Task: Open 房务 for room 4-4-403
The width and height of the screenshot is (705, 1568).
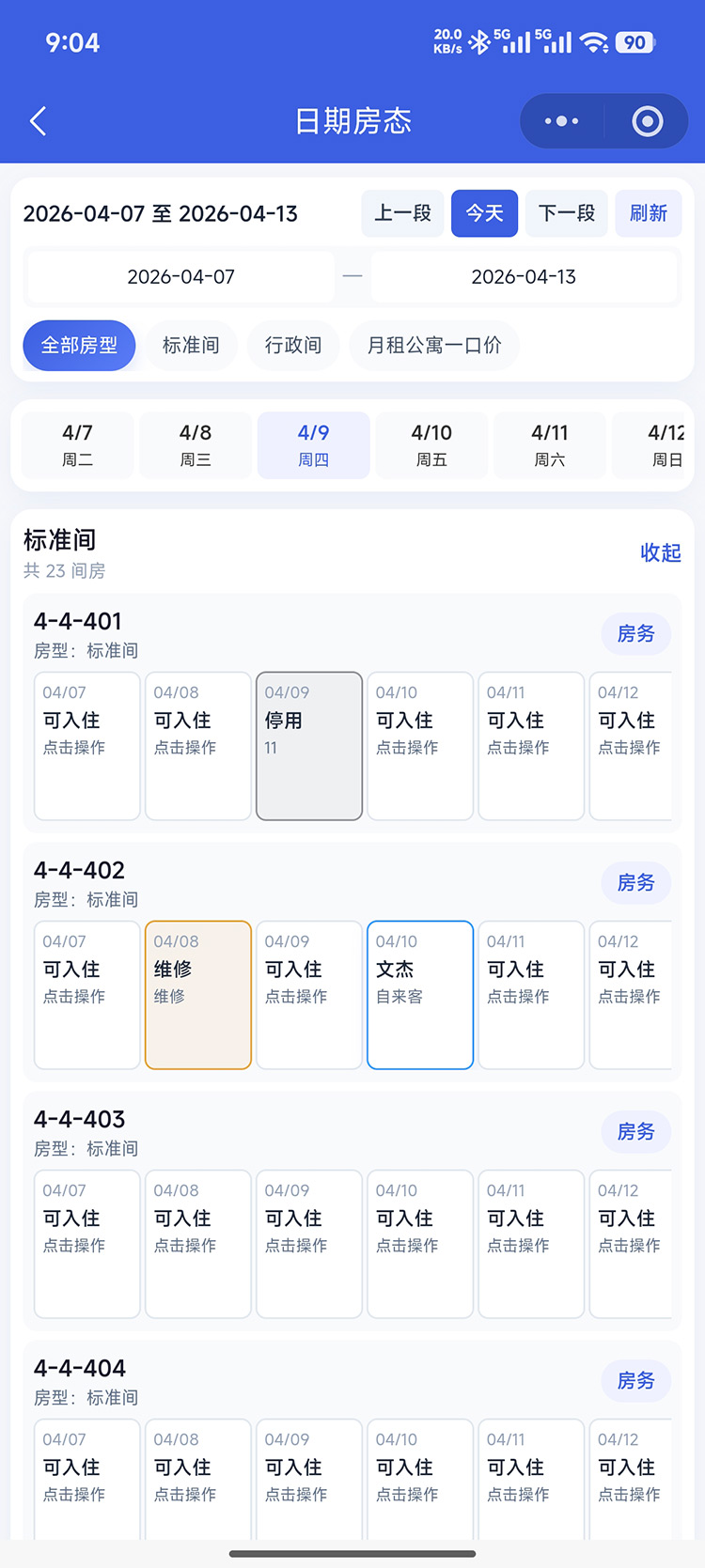Action: tap(635, 1132)
